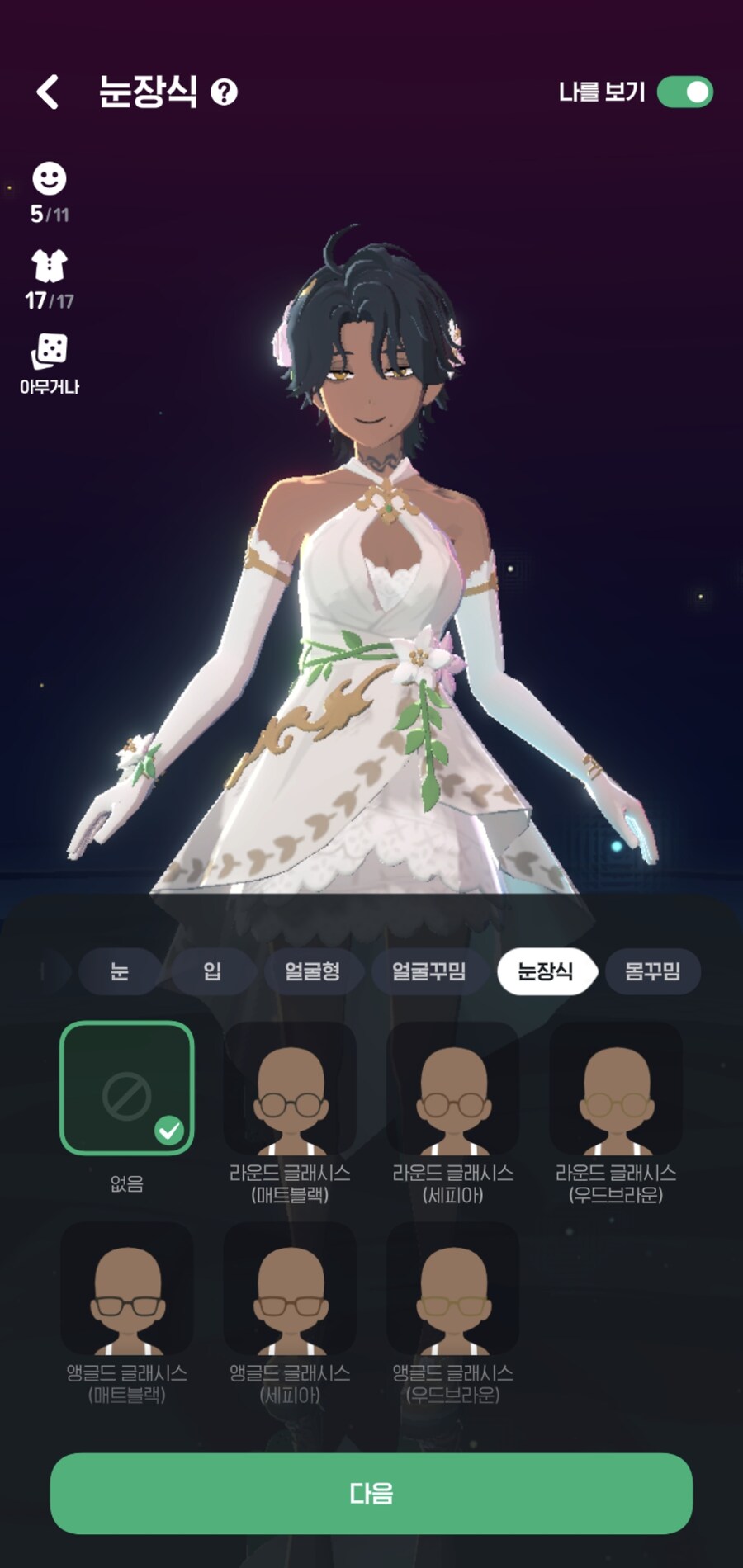743x1568 pixels.
Task: Pick 앵글드 글래시스 (매트블랙)
Action: click(x=127, y=1287)
